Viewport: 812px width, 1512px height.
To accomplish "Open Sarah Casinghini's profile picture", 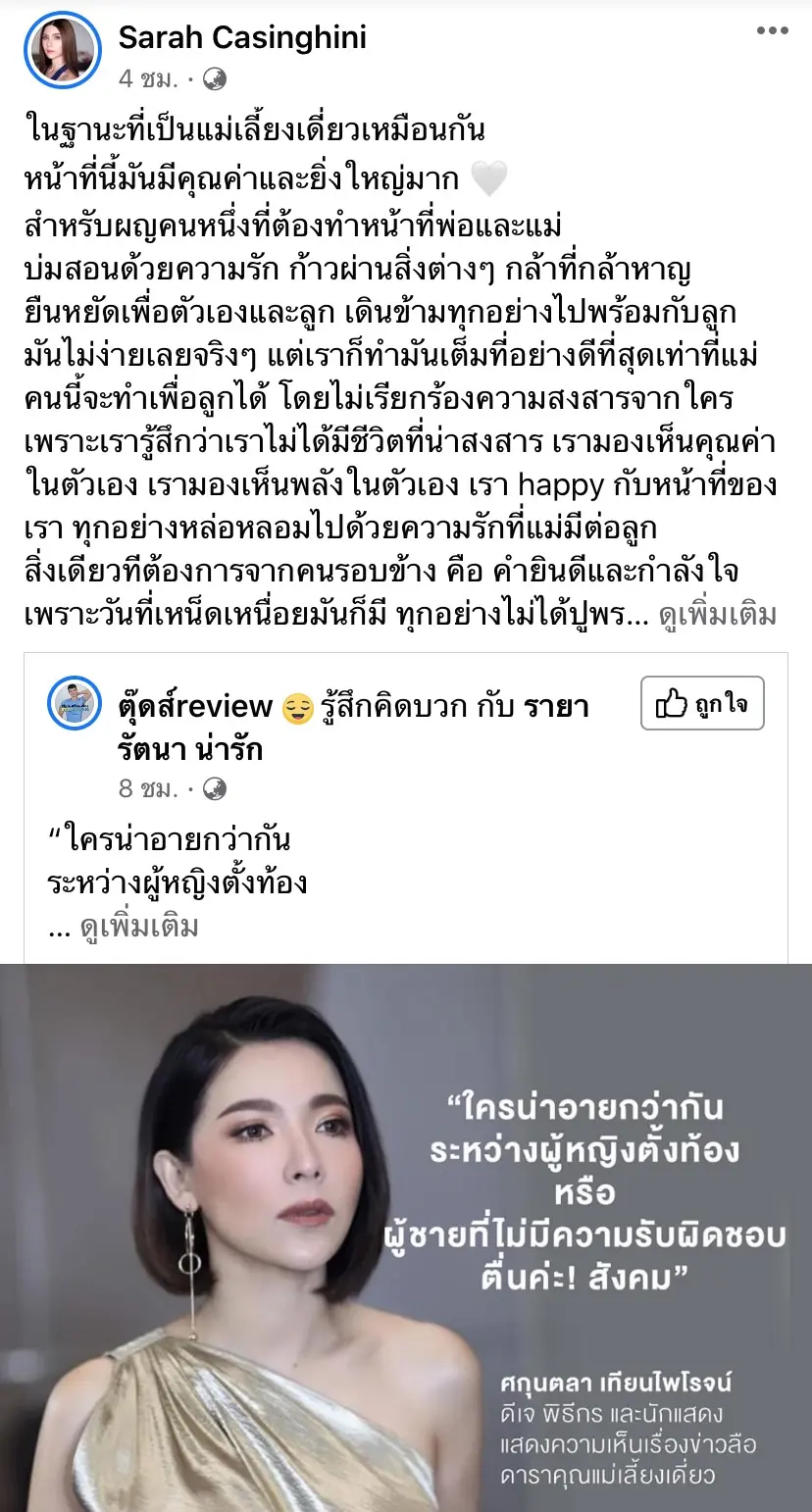I will click(x=61, y=53).
